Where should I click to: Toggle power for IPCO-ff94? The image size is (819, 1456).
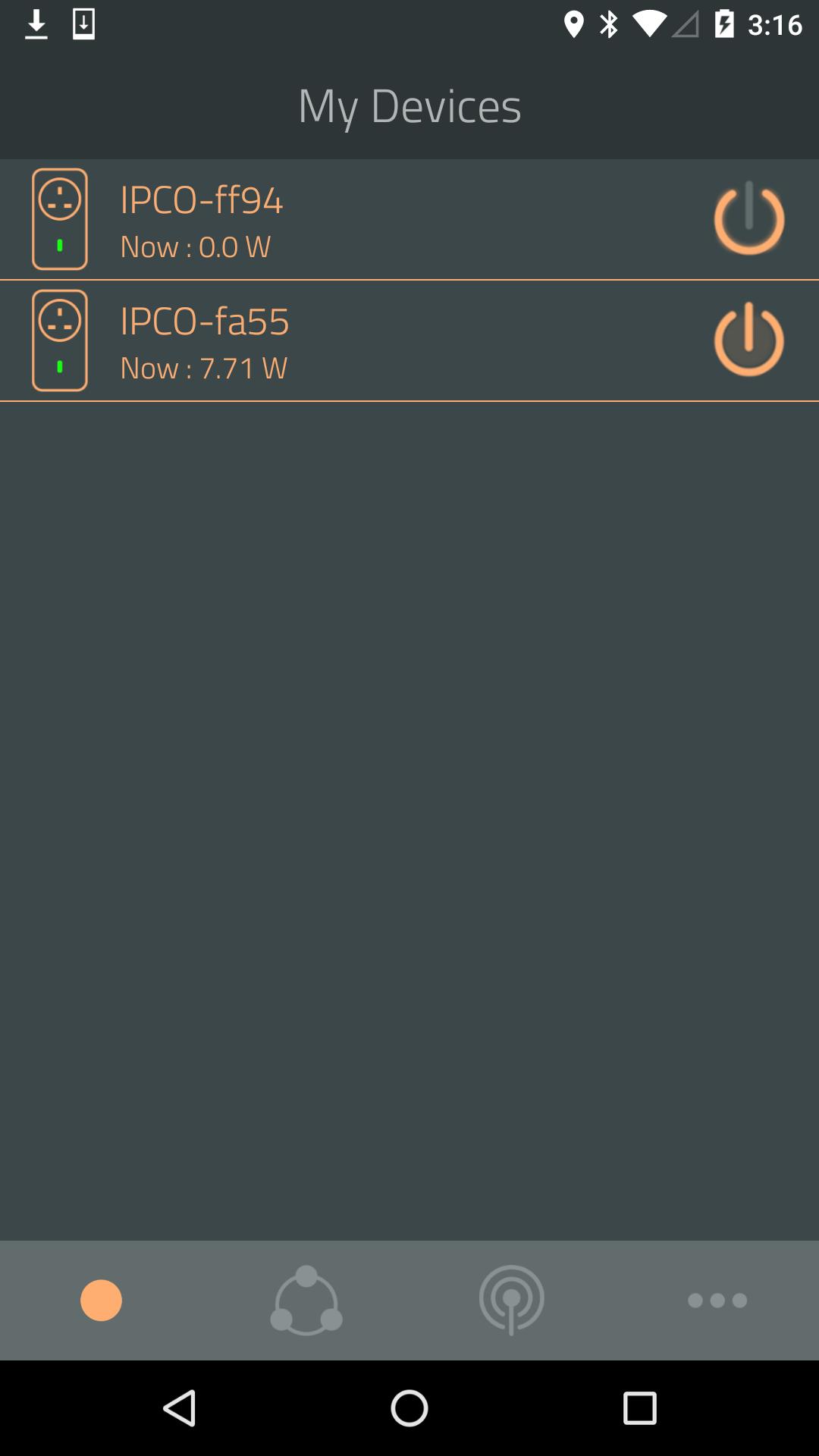click(748, 218)
